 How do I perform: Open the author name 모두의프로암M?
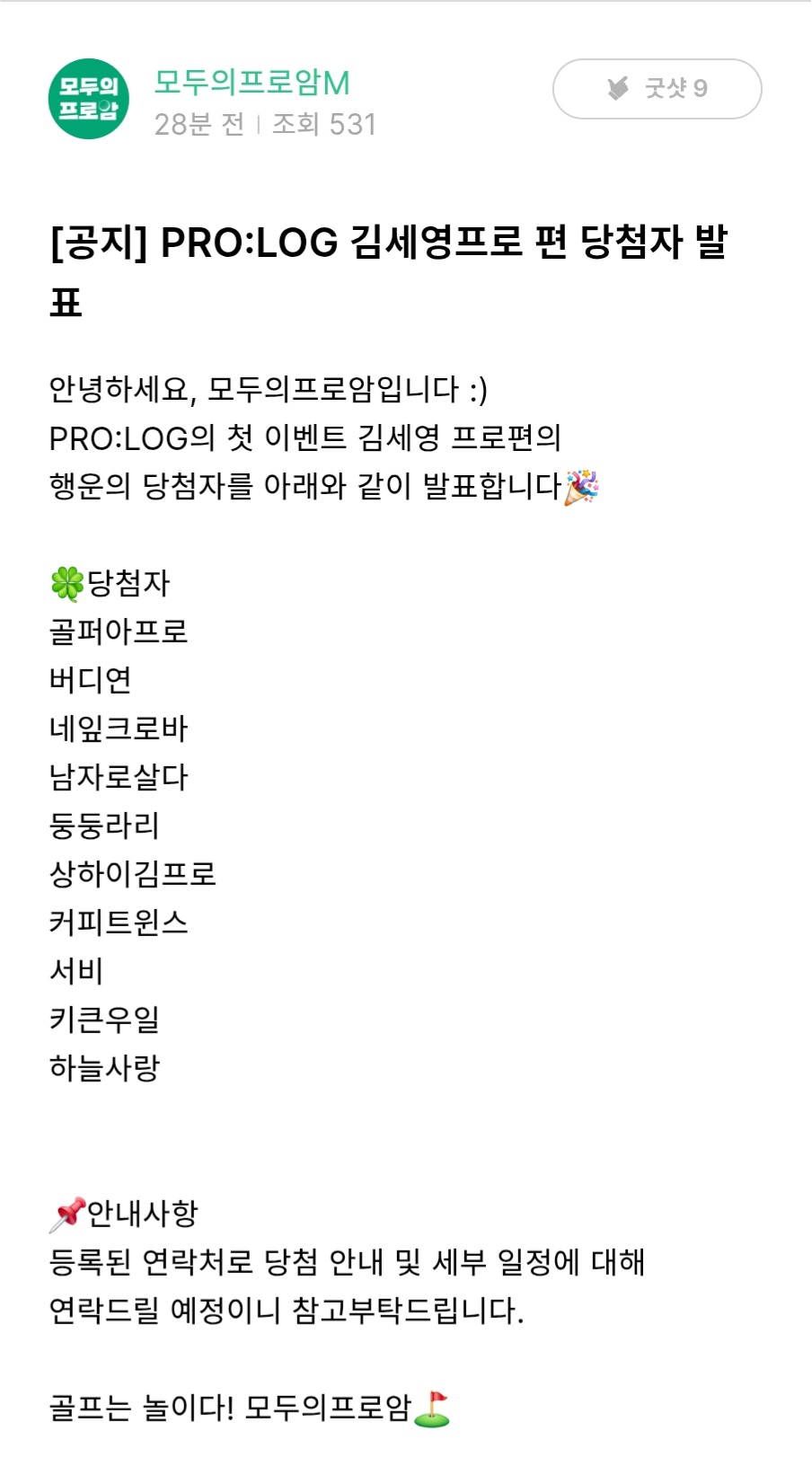252,83
